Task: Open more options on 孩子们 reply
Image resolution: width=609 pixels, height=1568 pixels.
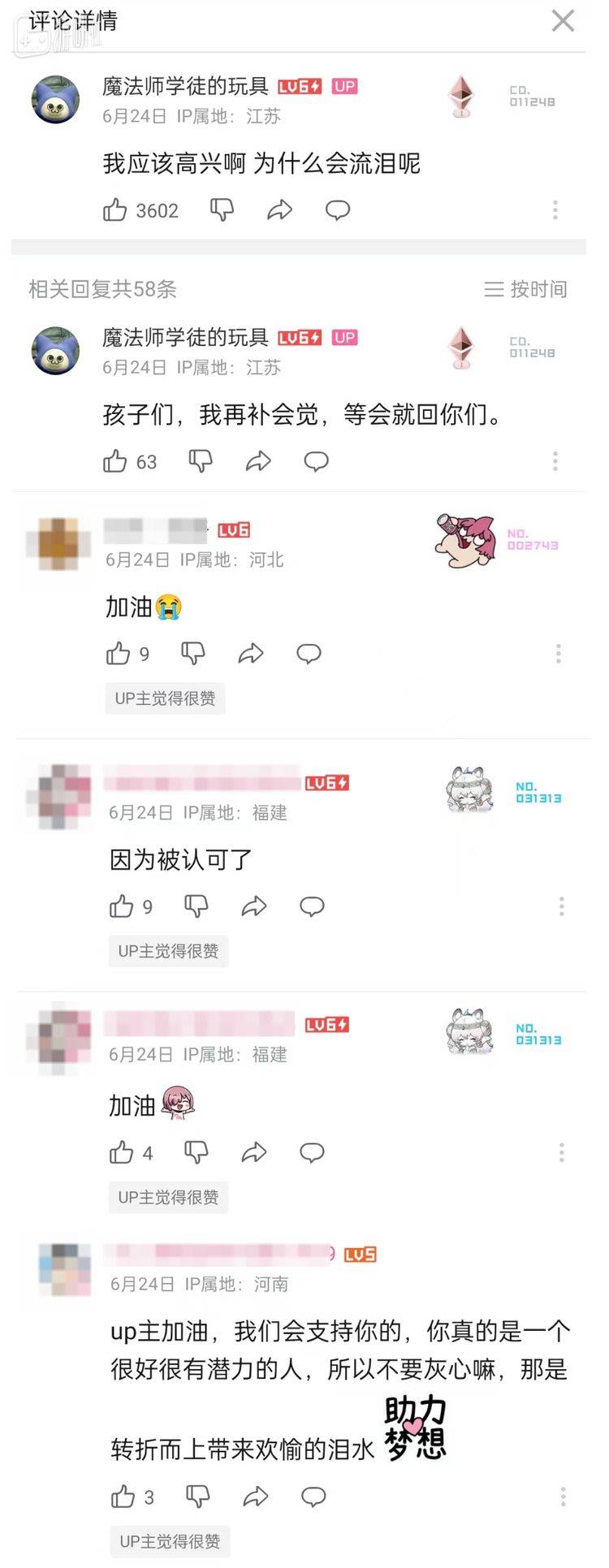Action: click(555, 461)
